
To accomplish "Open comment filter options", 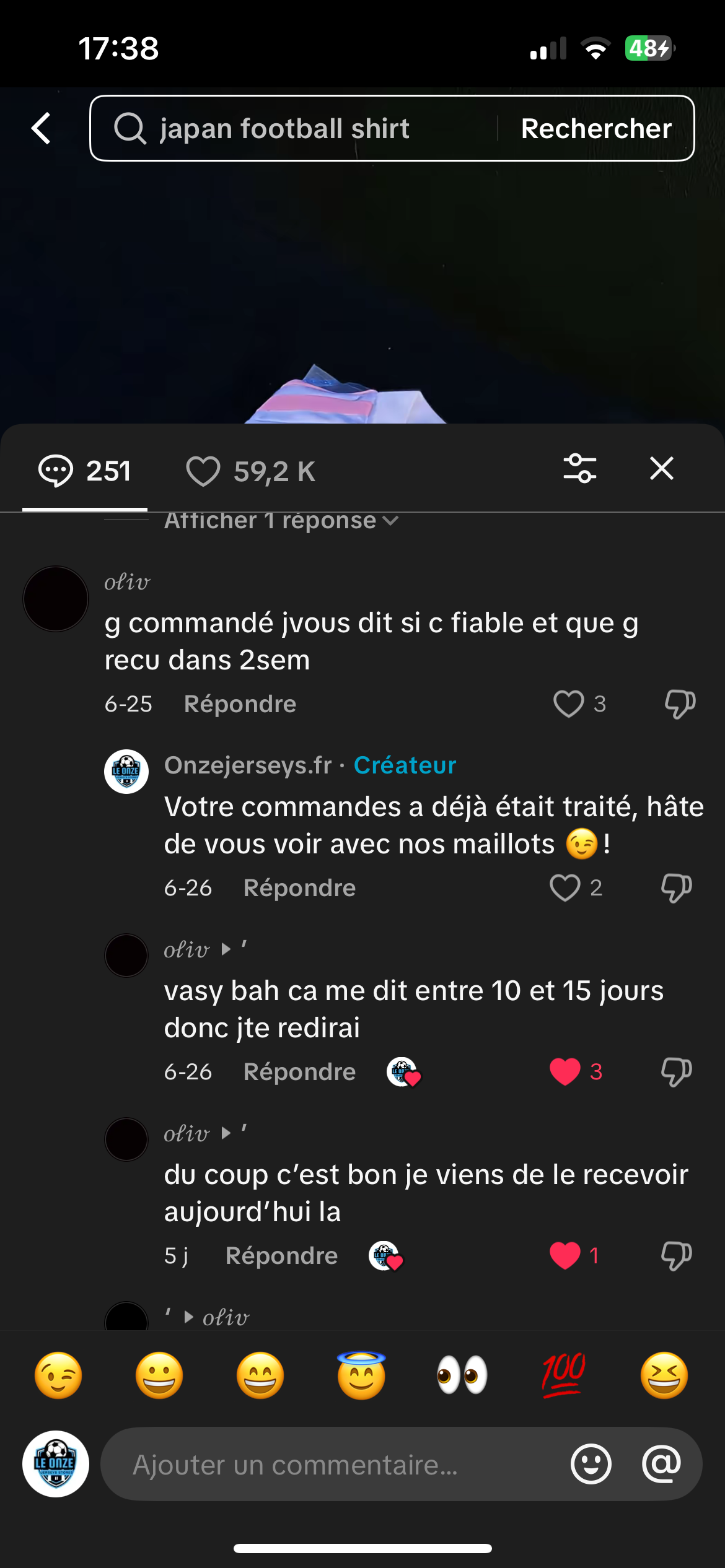I will pyautogui.click(x=580, y=469).
